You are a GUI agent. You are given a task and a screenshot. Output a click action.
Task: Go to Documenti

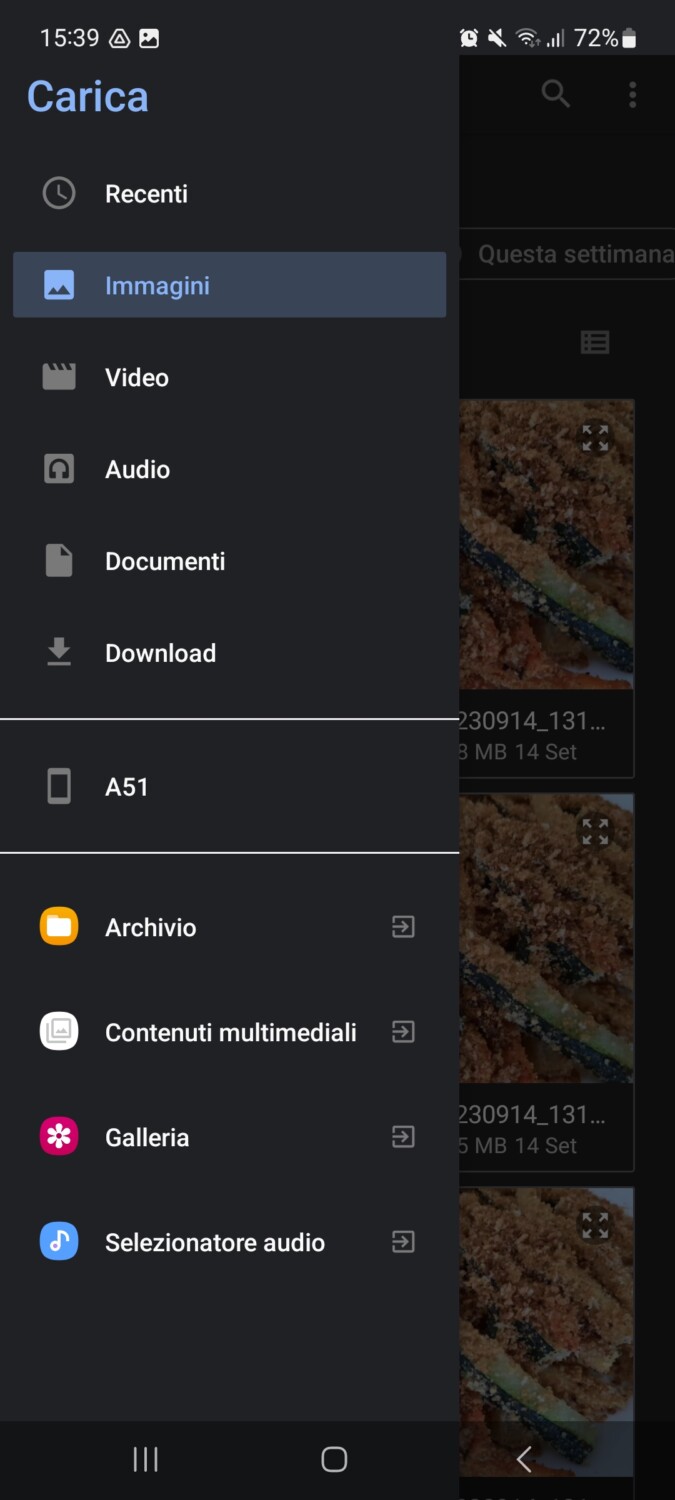point(229,561)
